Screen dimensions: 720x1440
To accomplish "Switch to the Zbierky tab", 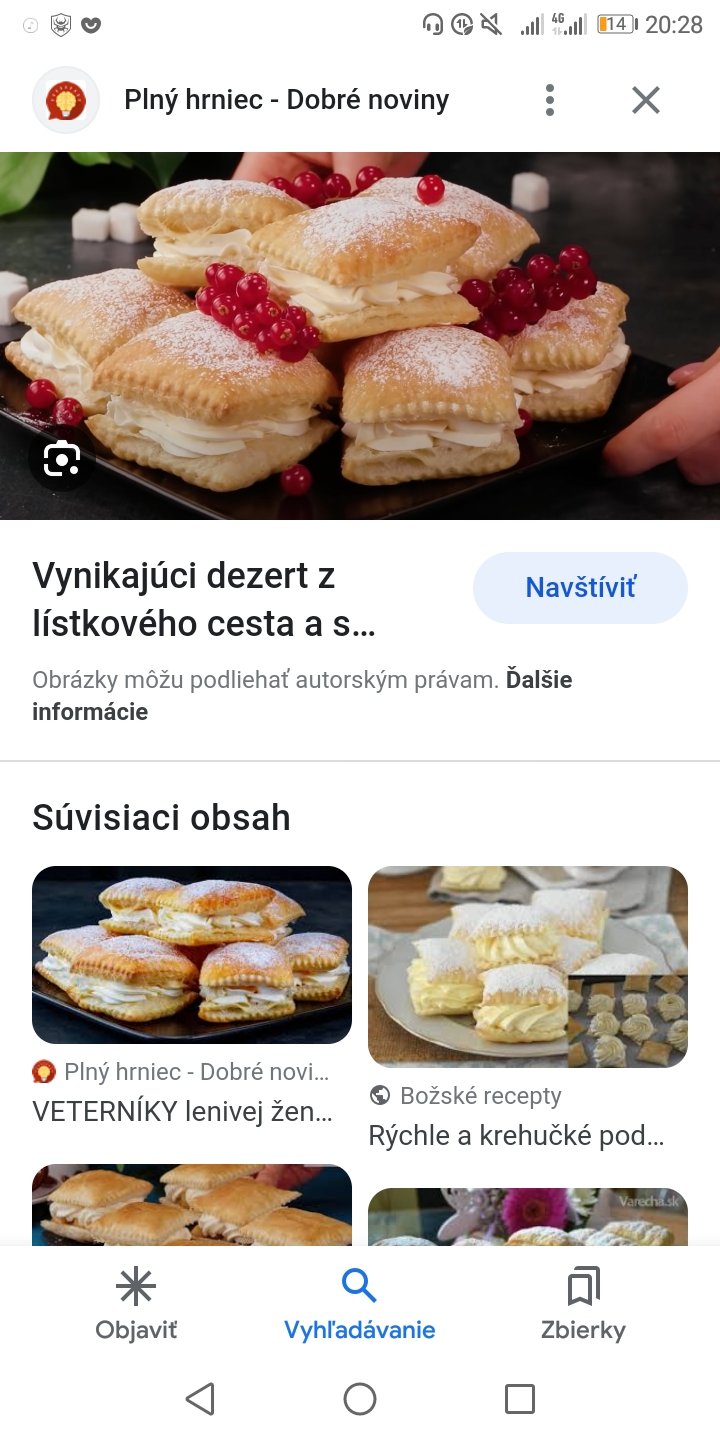I will coord(583,1304).
